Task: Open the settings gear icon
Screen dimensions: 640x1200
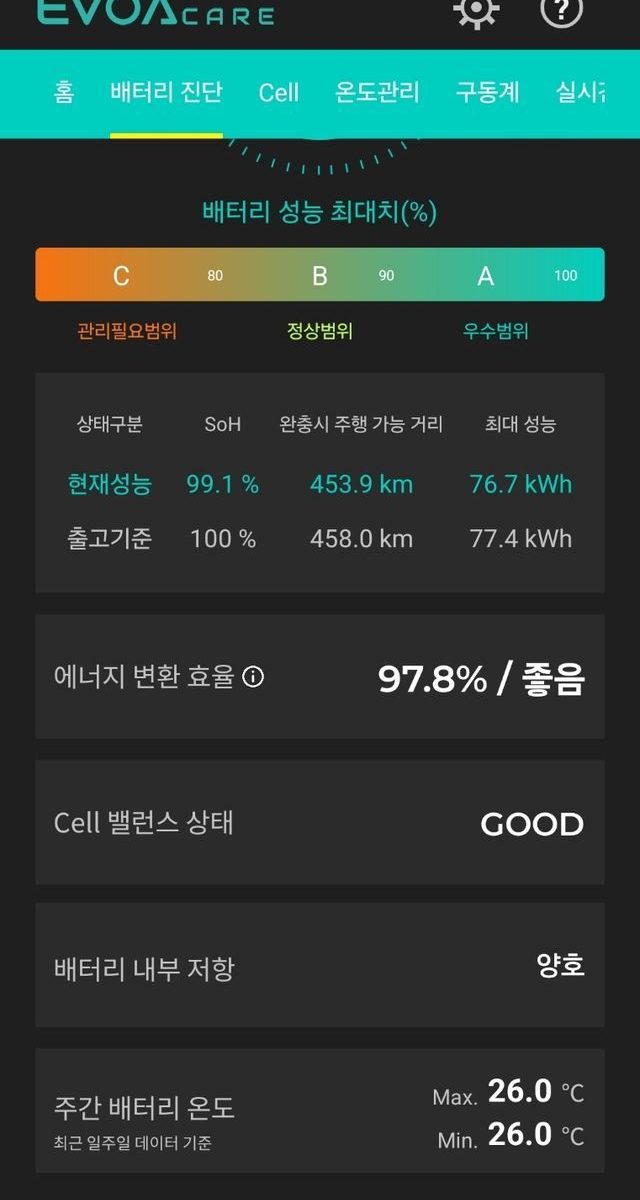Action: (x=476, y=10)
